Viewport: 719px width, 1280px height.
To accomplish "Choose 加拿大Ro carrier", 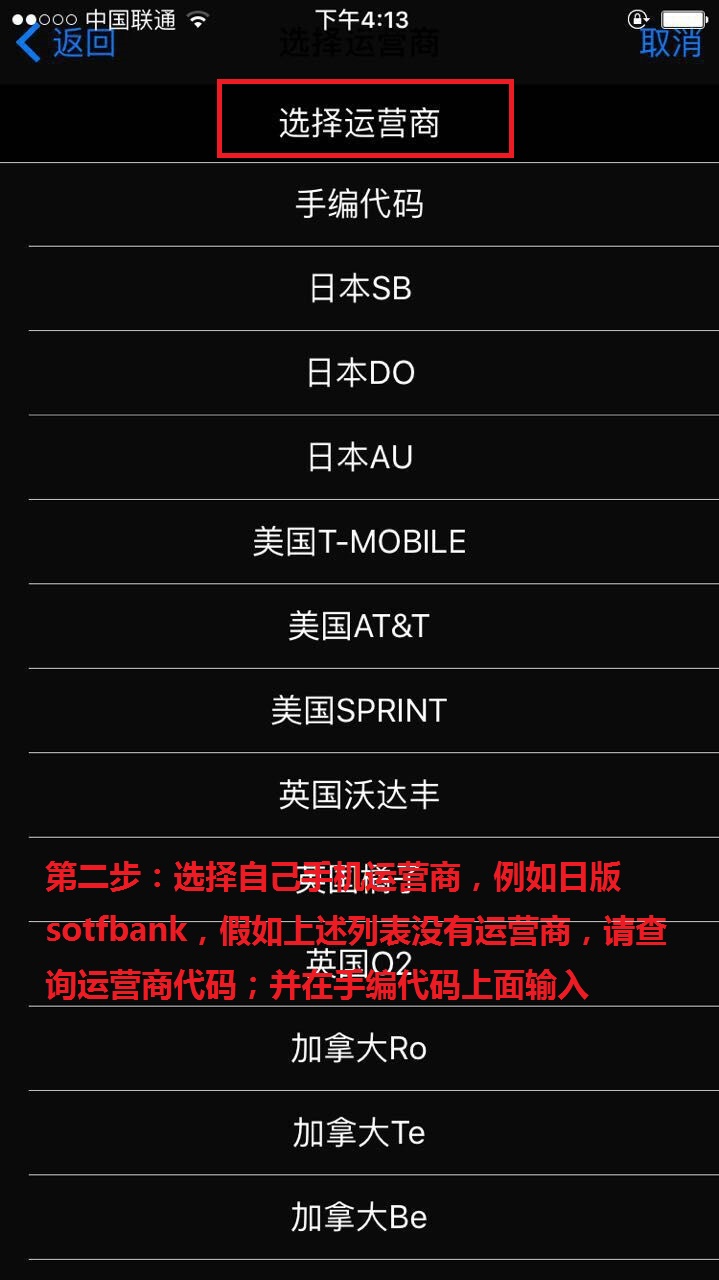I will [360, 1048].
